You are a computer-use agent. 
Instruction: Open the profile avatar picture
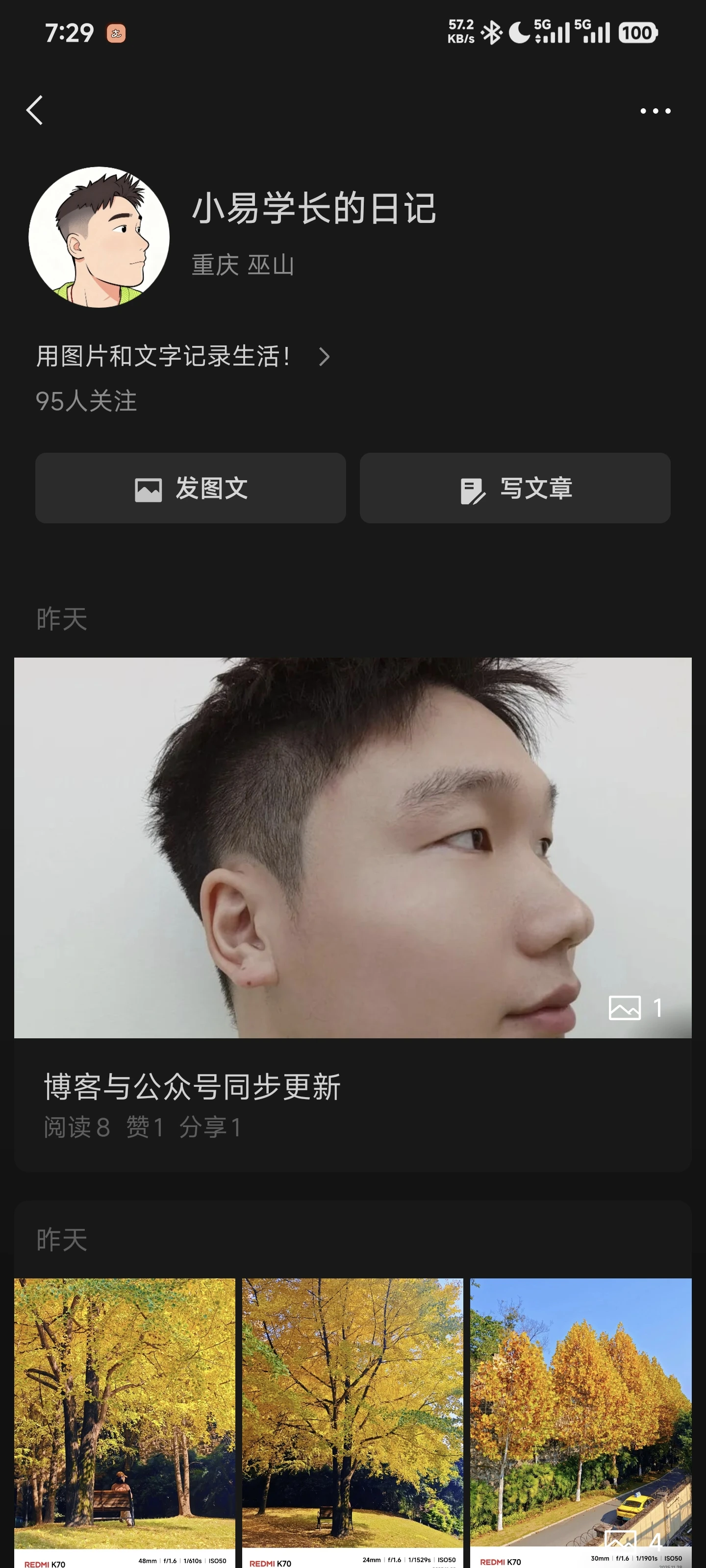[x=100, y=237]
